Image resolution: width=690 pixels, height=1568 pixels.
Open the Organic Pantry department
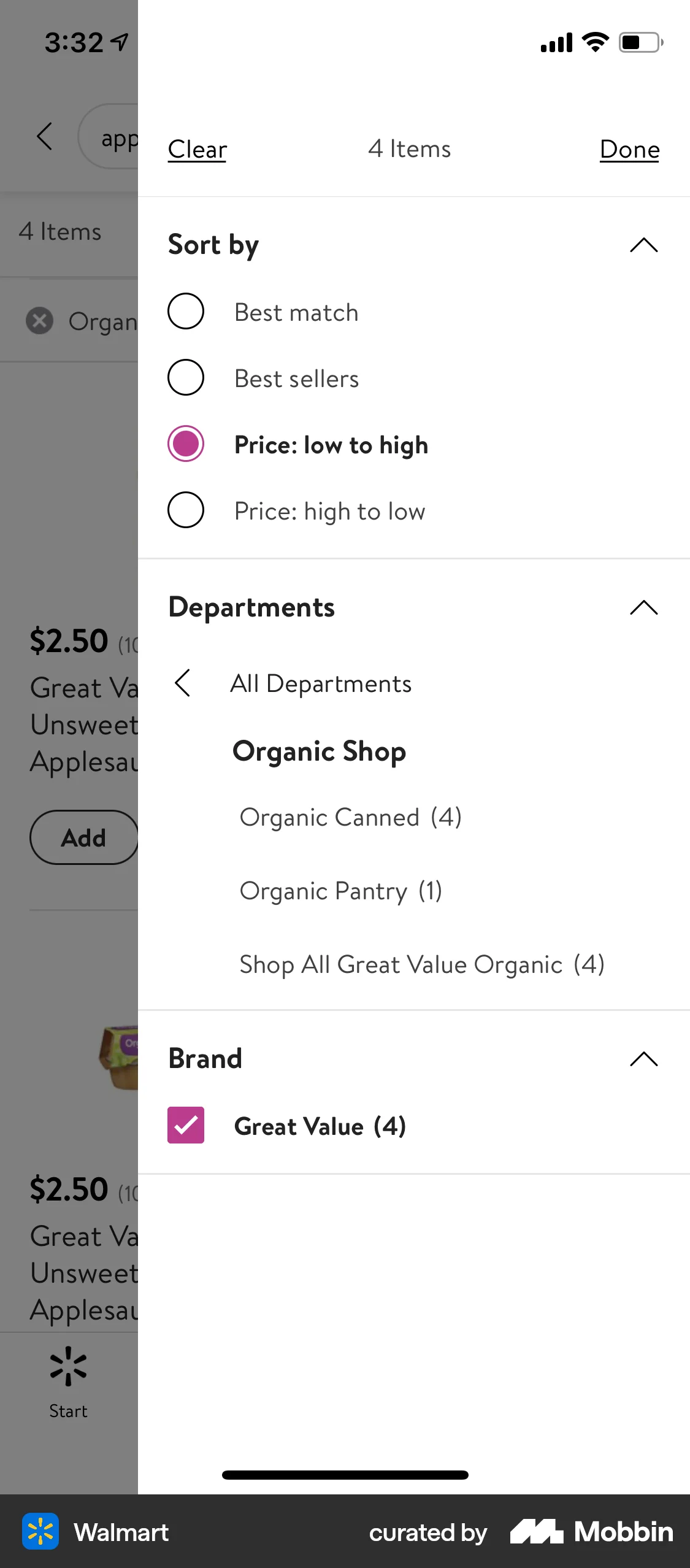tap(341, 891)
